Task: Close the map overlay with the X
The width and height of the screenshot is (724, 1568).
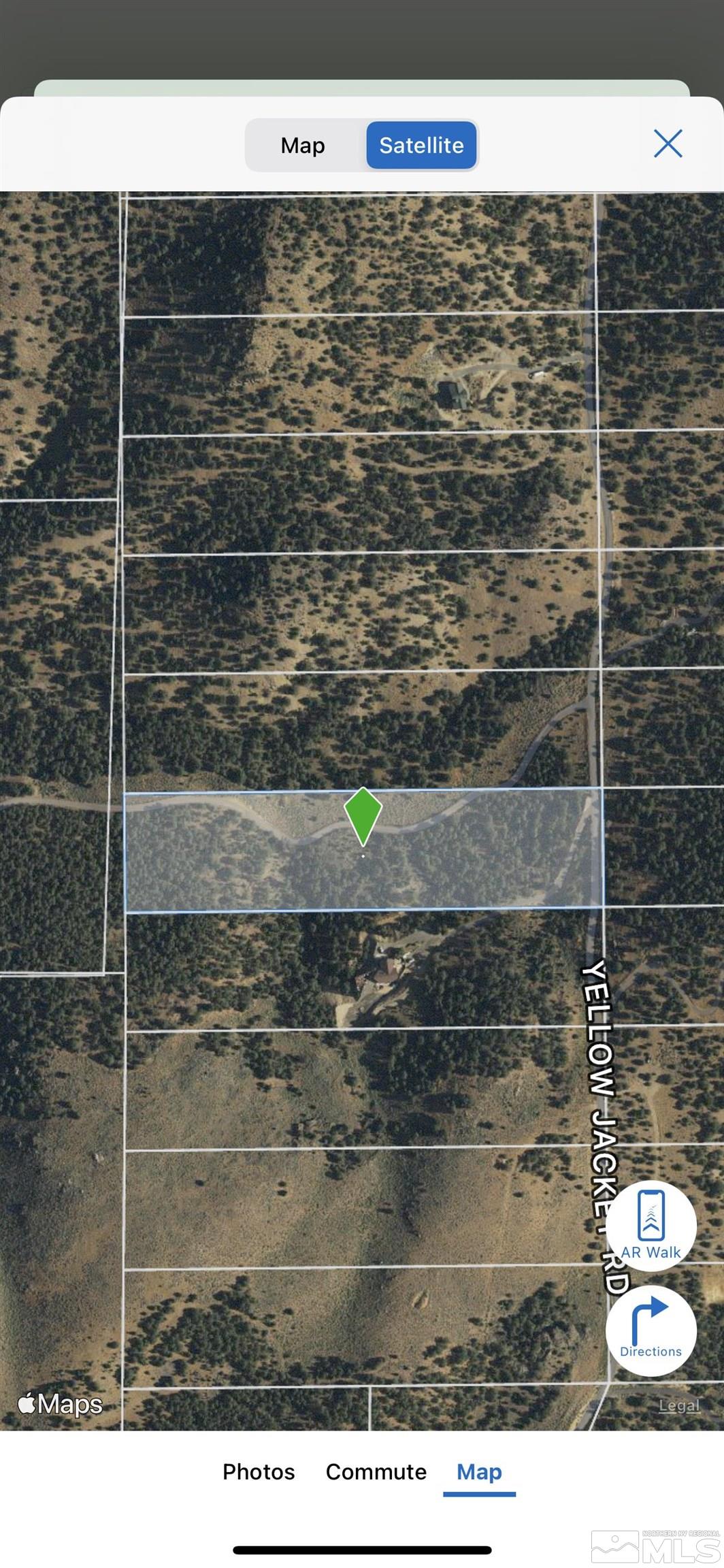Action: pyautogui.click(x=668, y=144)
